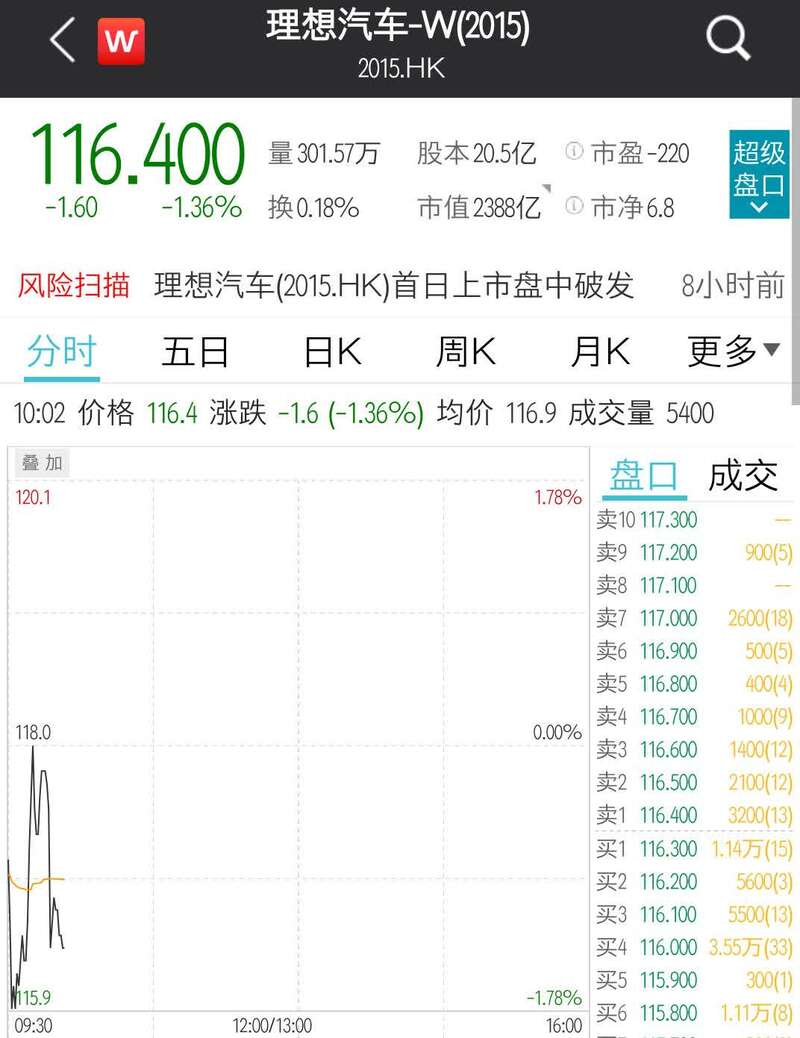The height and width of the screenshot is (1038, 800).
Task: Select the 日K chart tab
Action: (332, 352)
